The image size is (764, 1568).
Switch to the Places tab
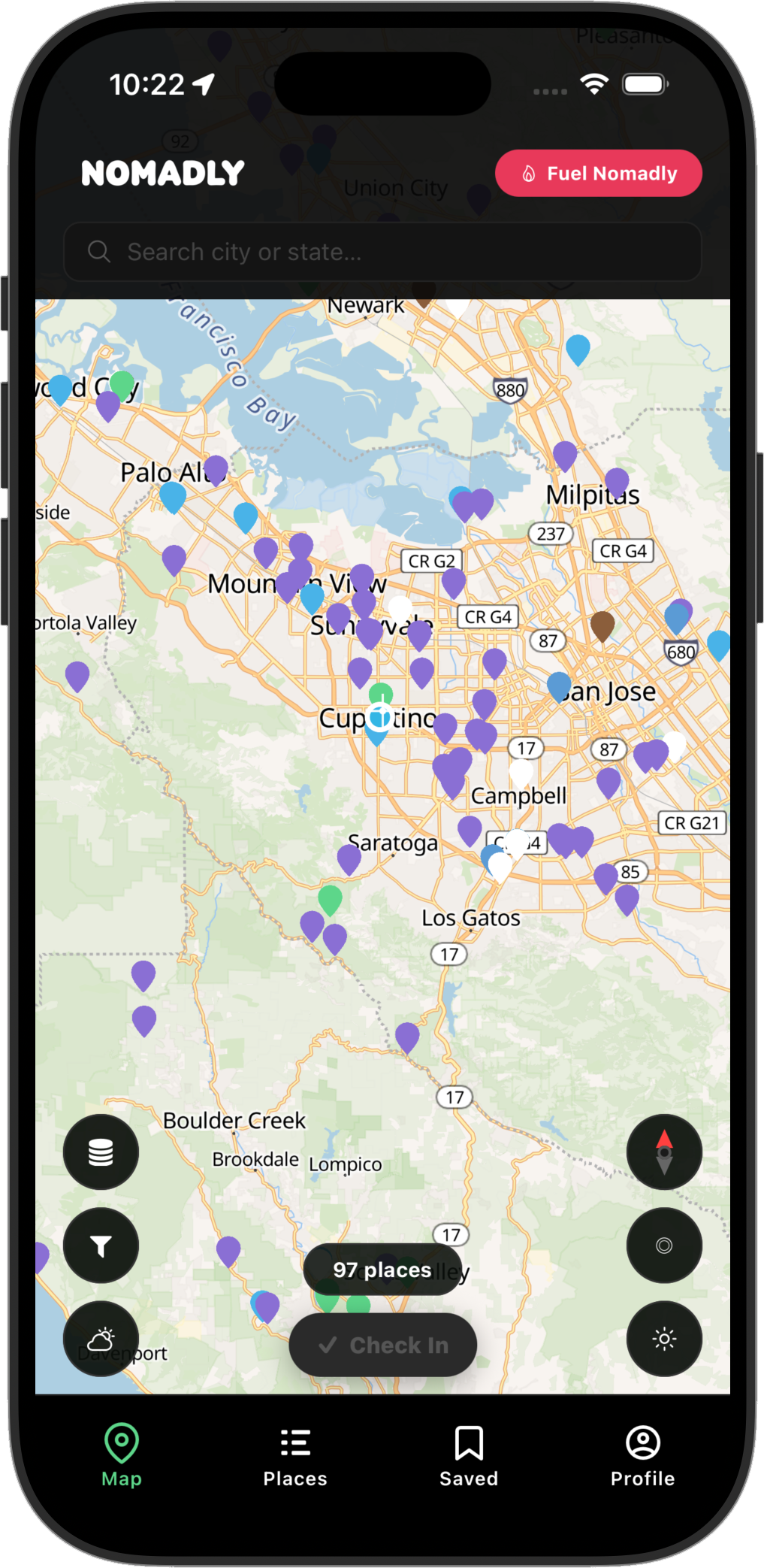coord(295,1457)
